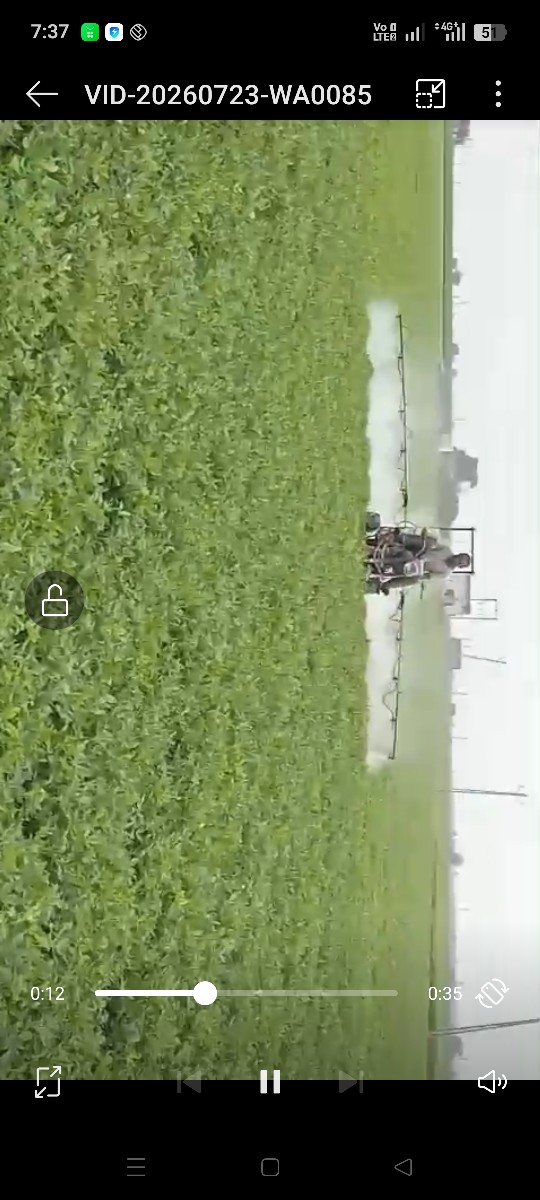Open the floating window mode icon

[430, 94]
